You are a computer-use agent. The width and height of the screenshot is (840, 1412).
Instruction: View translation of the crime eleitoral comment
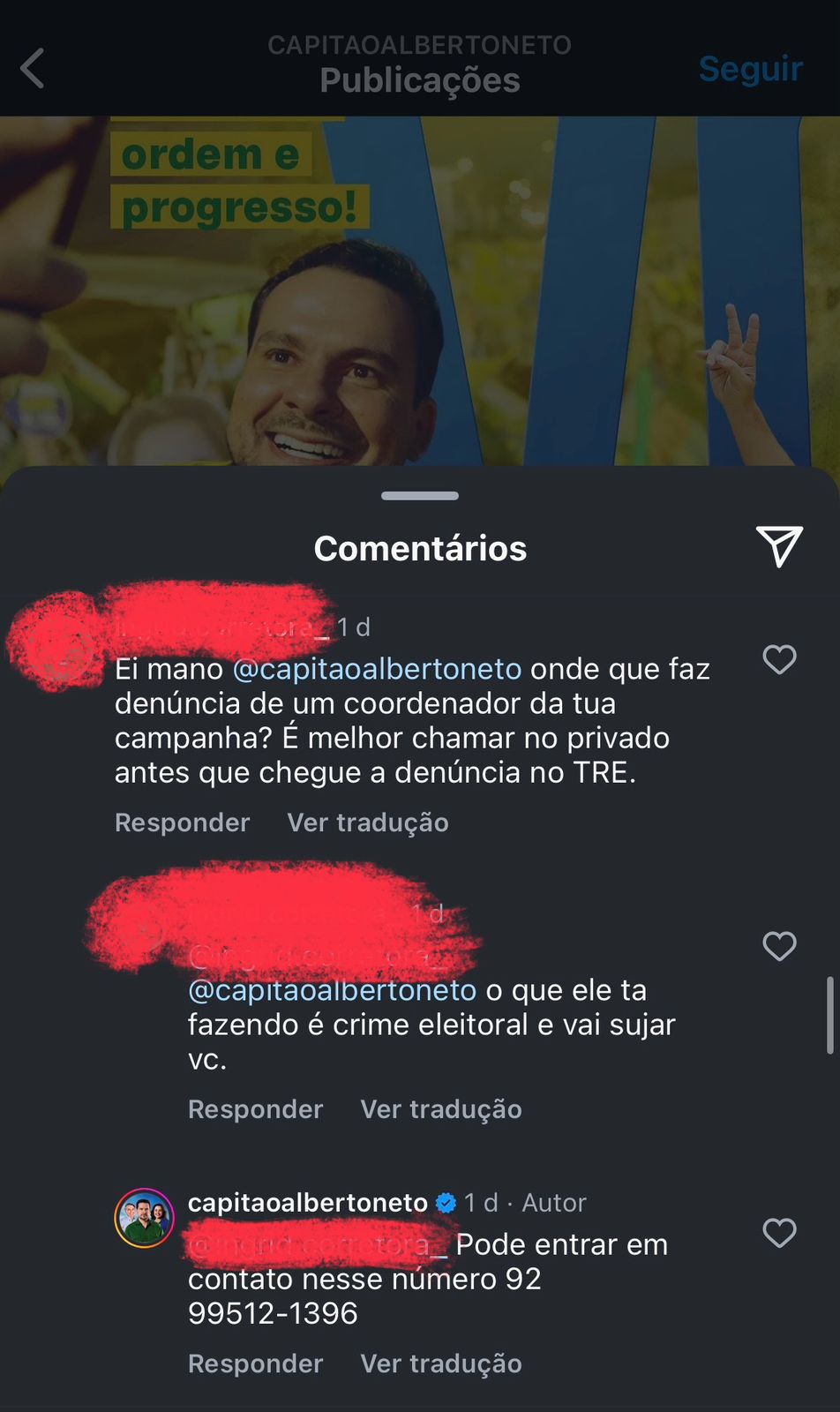coord(441,1109)
